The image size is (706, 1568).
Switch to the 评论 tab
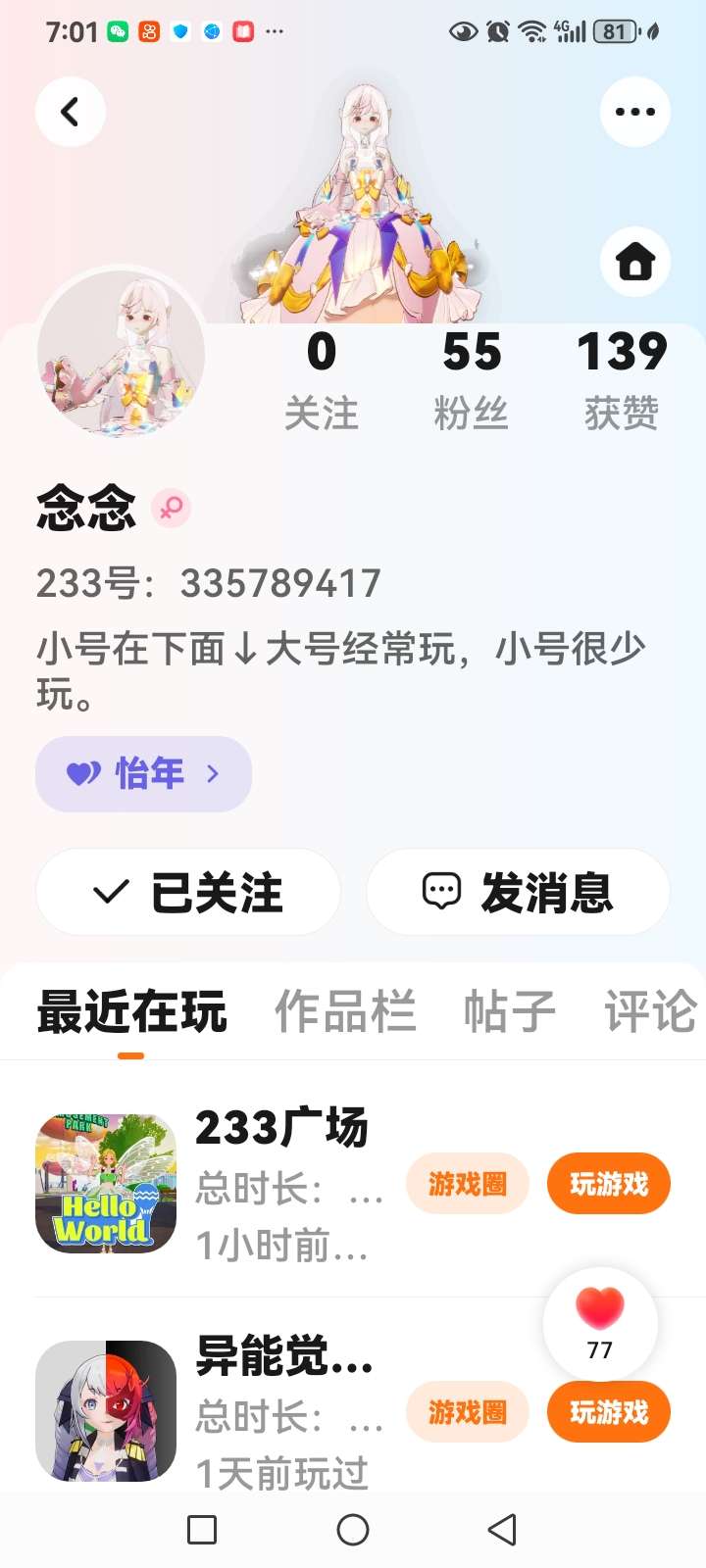tap(651, 1011)
